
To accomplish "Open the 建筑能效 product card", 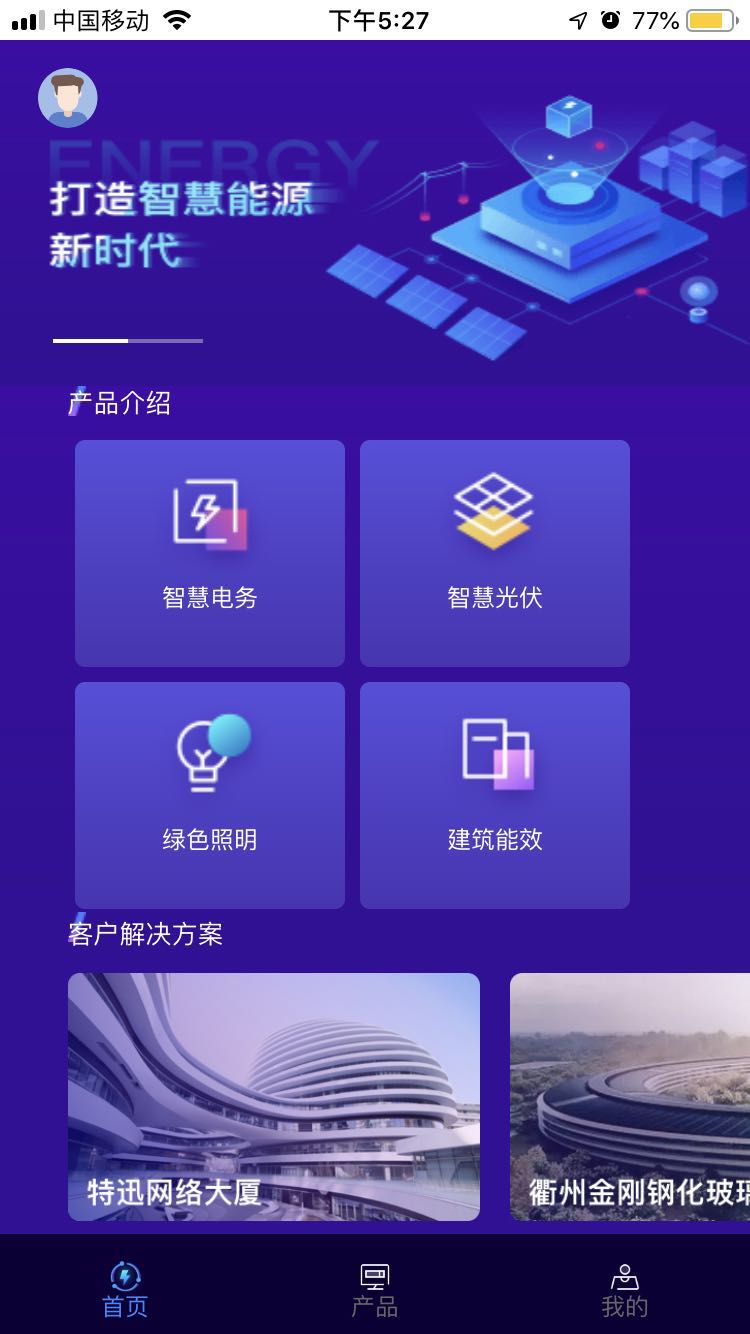I will pyautogui.click(x=494, y=794).
